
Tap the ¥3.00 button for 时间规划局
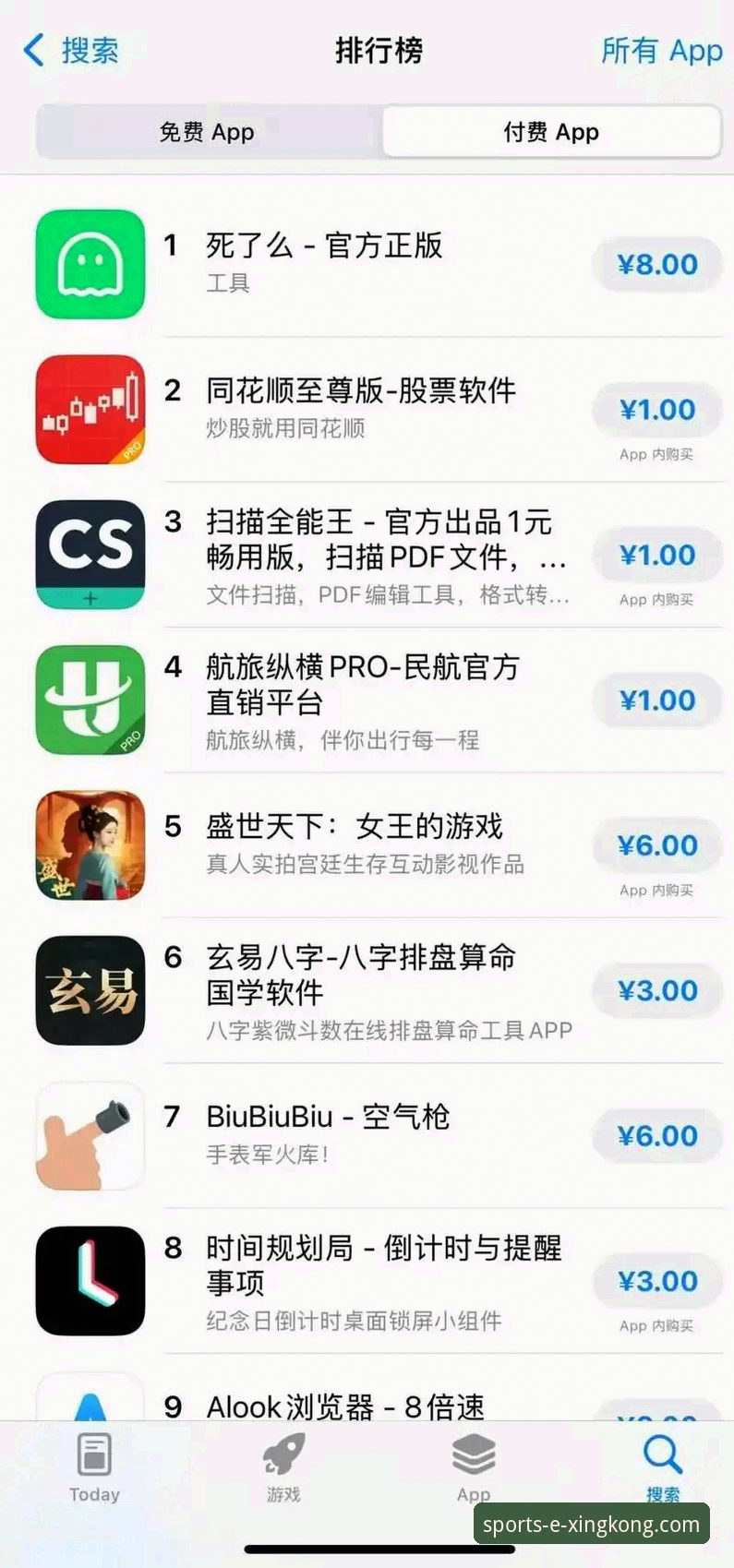(x=656, y=1281)
